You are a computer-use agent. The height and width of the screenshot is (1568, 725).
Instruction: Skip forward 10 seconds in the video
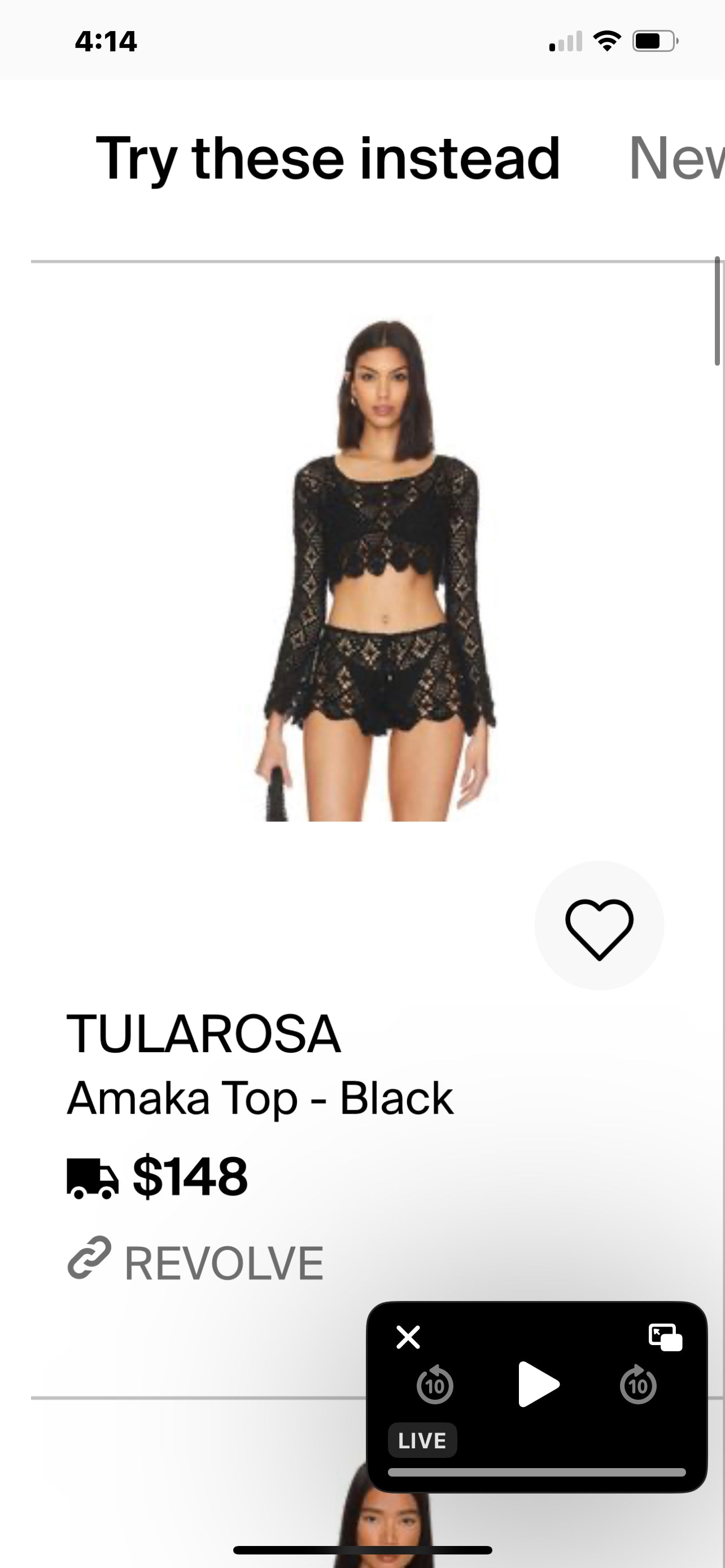[x=638, y=1385]
